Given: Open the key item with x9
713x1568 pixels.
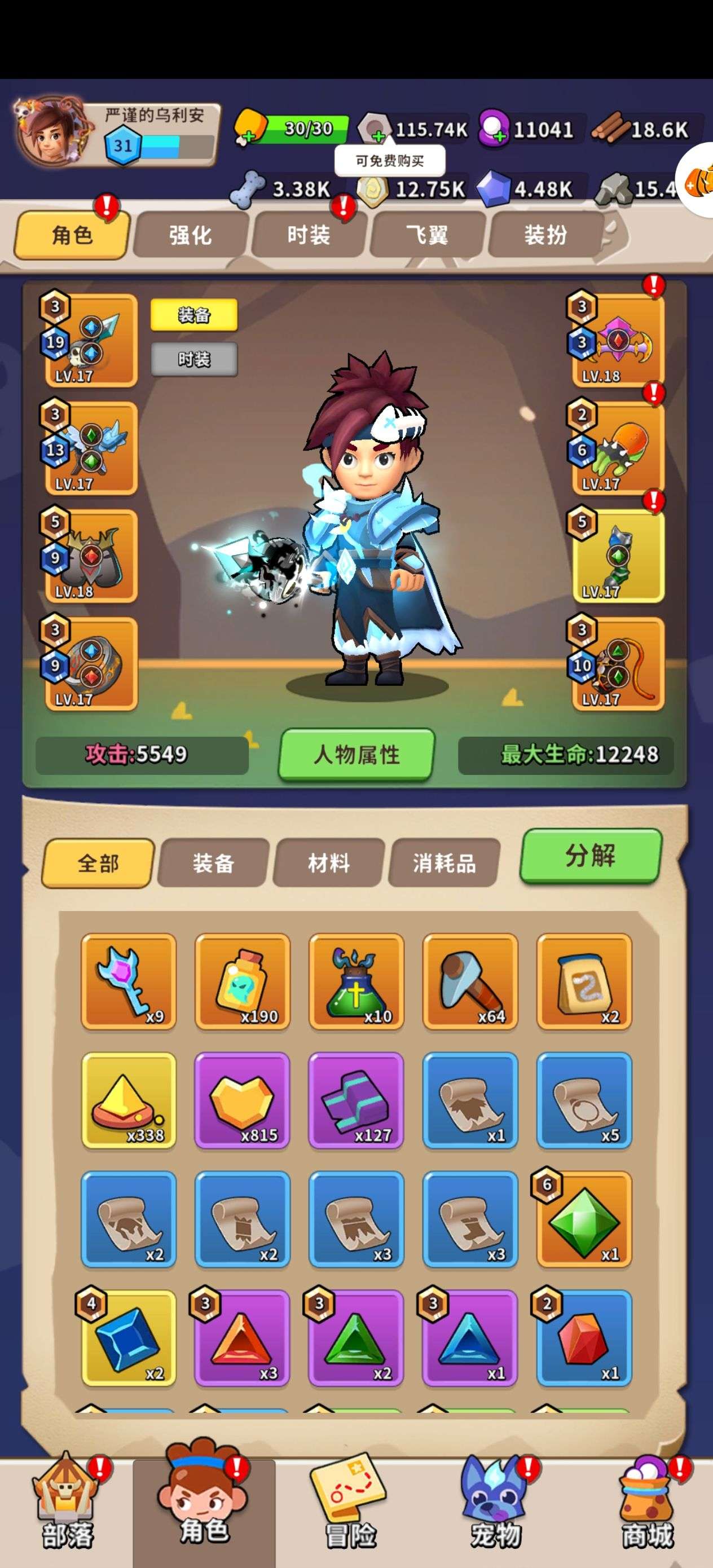Looking at the screenshot, I should pyautogui.click(x=129, y=982).
